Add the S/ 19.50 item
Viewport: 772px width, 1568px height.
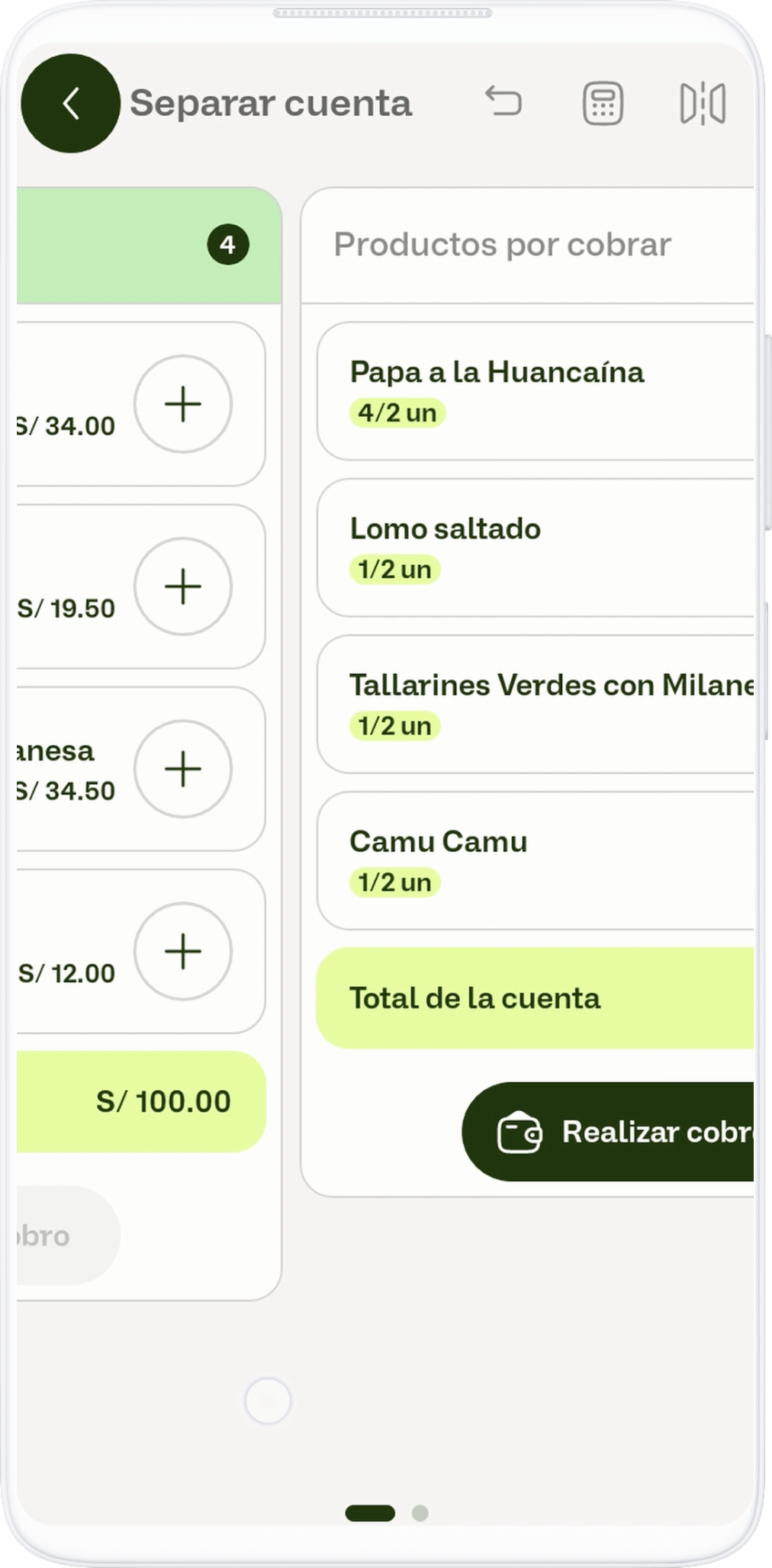click(x=183, y=586)
